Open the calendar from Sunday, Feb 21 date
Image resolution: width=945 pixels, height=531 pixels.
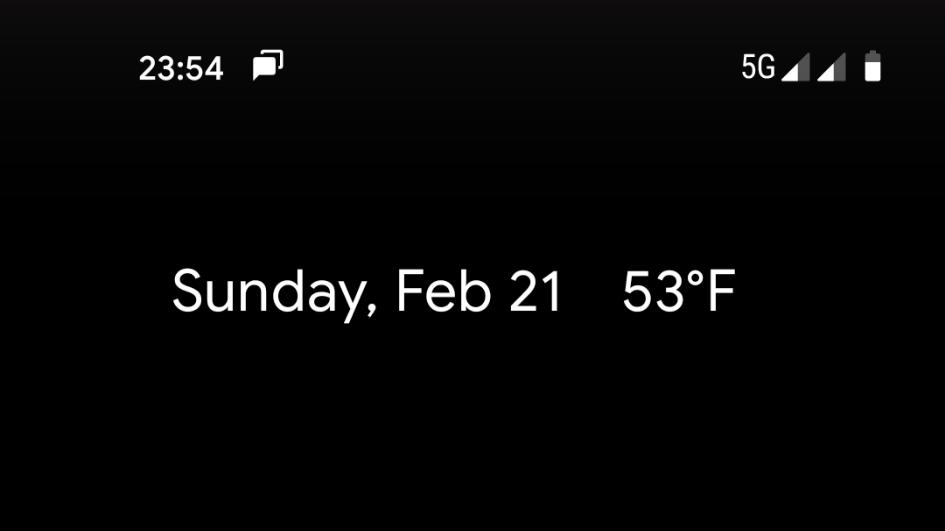tap(367, 292)
